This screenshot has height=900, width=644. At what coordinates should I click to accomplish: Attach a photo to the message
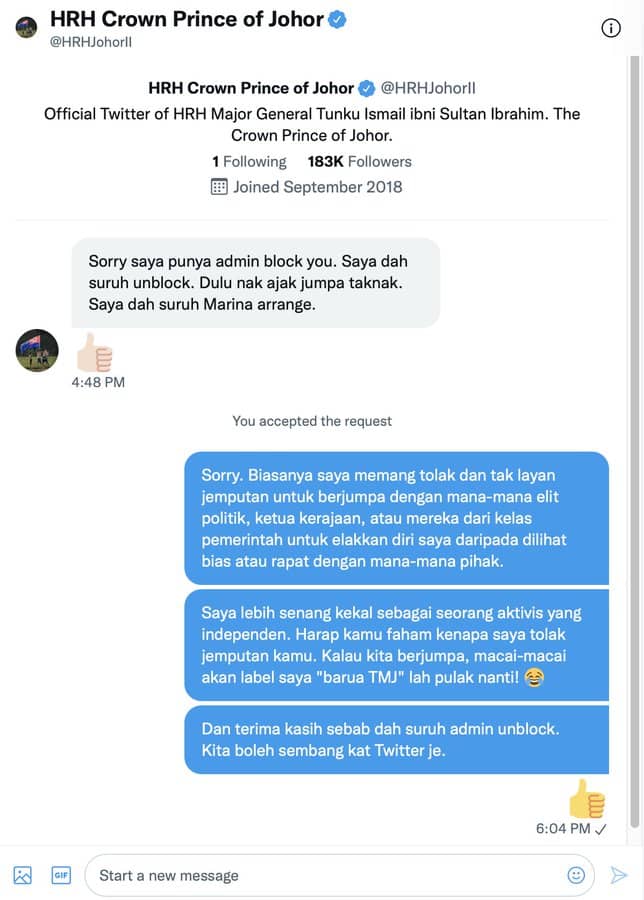pos(23,875)
